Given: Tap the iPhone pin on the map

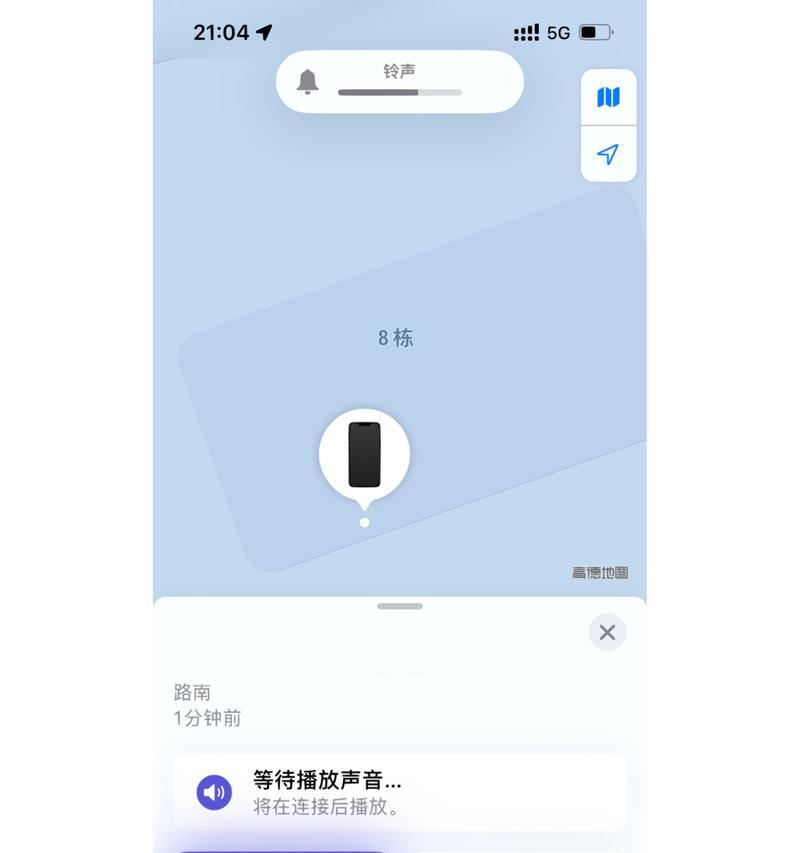Looking at the screenshot, I should click(364, 455).
